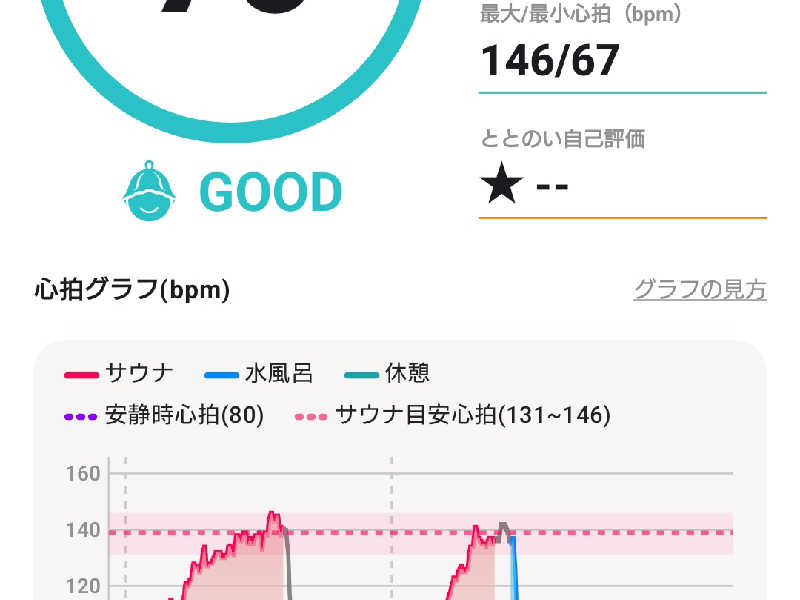Set the ととのい自己評価 star rating
Image resolution: width=800 pixels, height=600 pixels.
pos(524,186)
